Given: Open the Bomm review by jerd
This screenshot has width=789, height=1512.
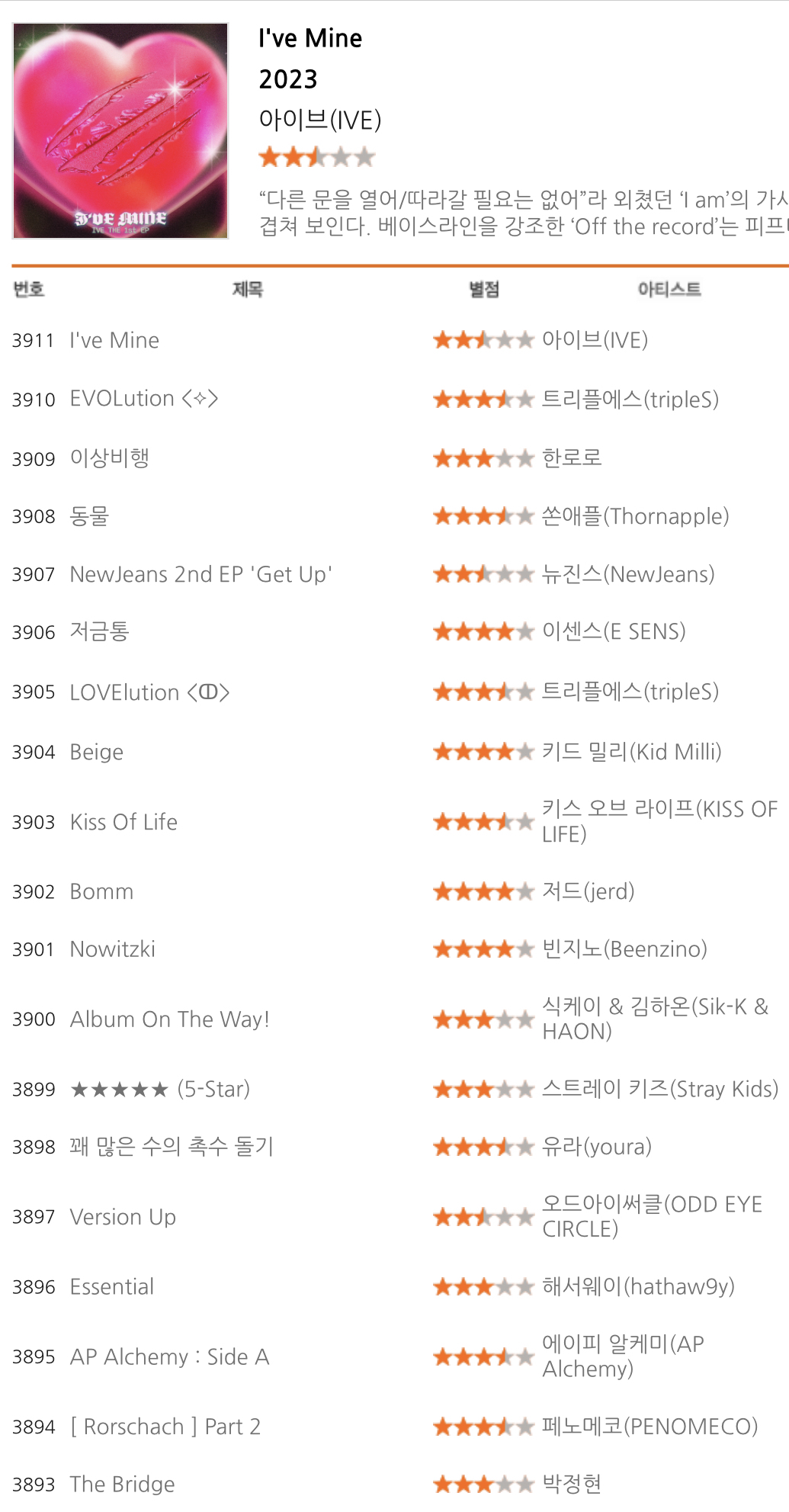Looking at the screenshot, I should [101, 891].
